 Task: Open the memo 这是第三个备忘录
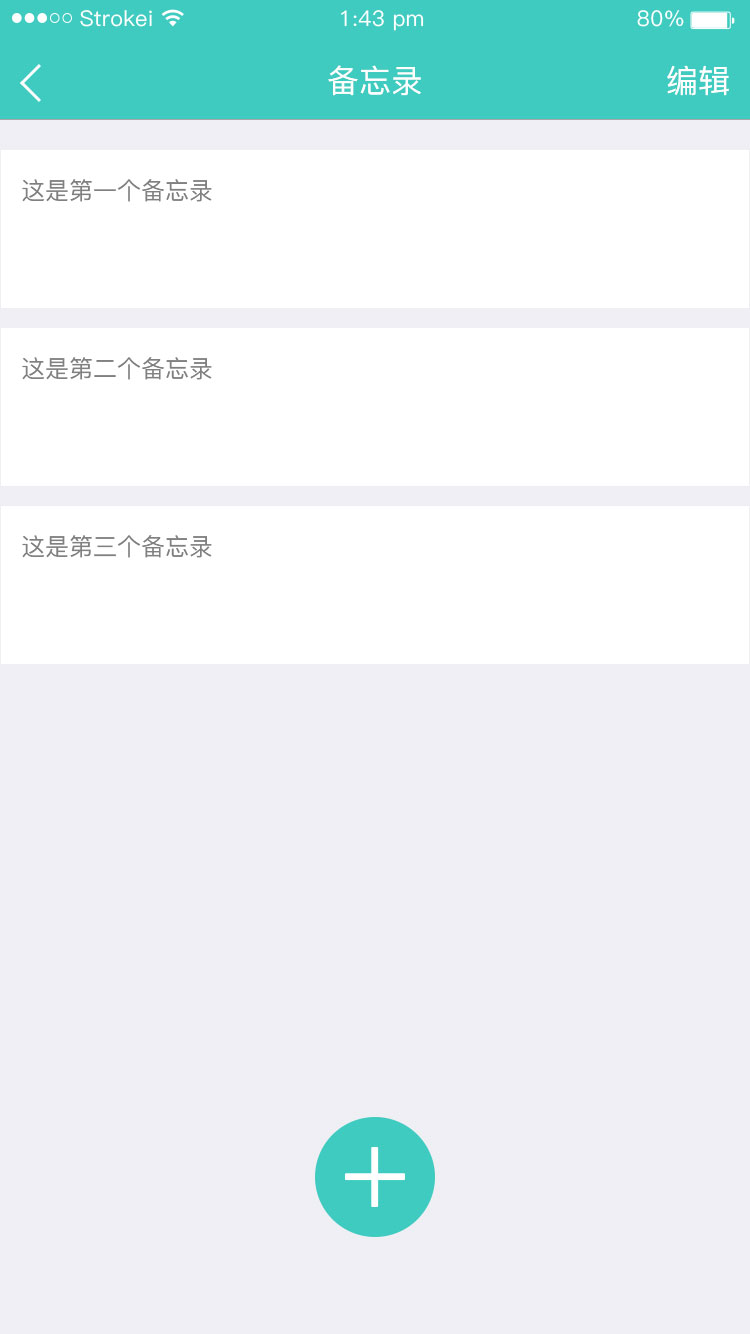375,585
